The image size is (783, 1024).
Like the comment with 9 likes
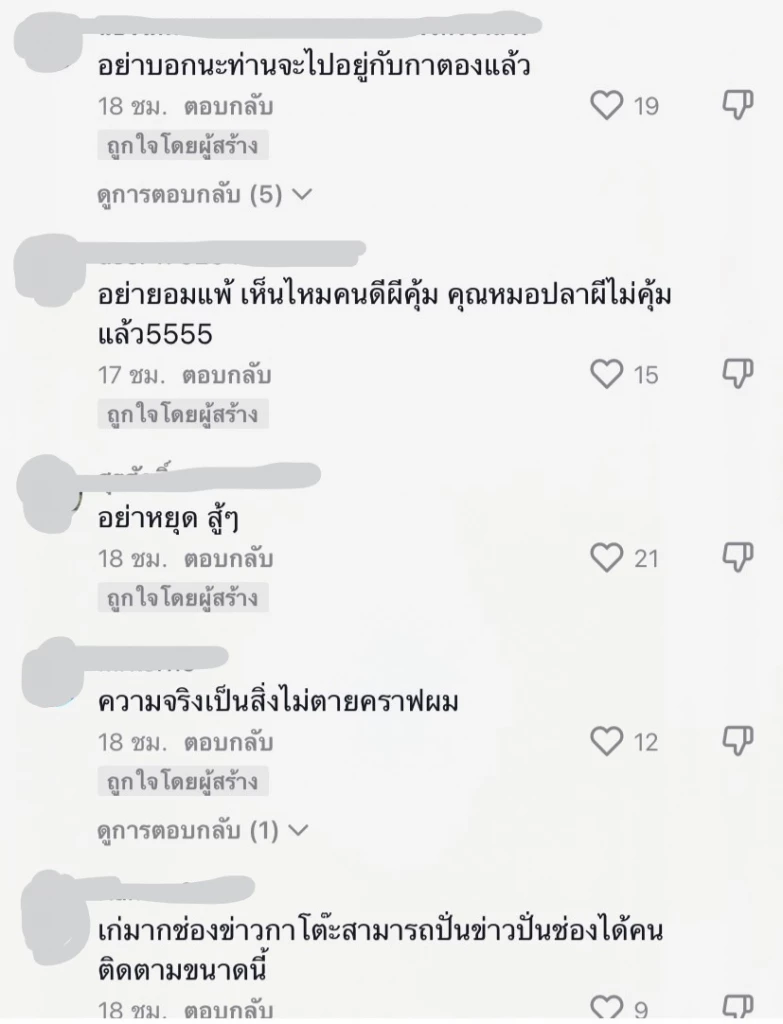[x=607, y=1008]
